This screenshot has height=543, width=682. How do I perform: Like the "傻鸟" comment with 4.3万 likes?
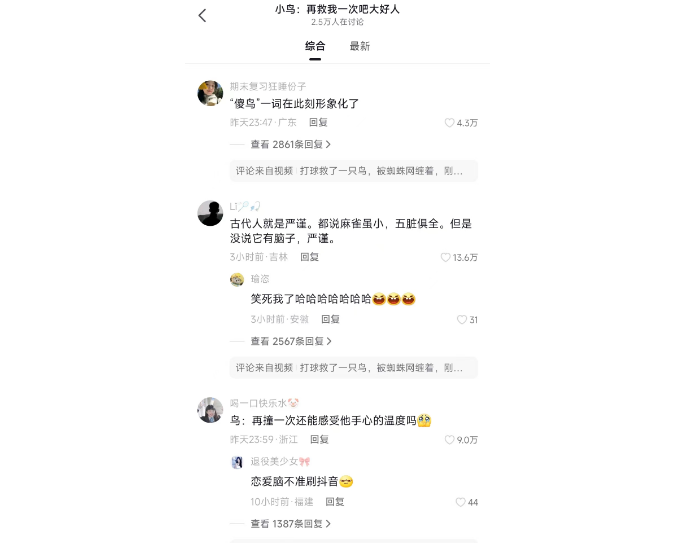[450, 123]
